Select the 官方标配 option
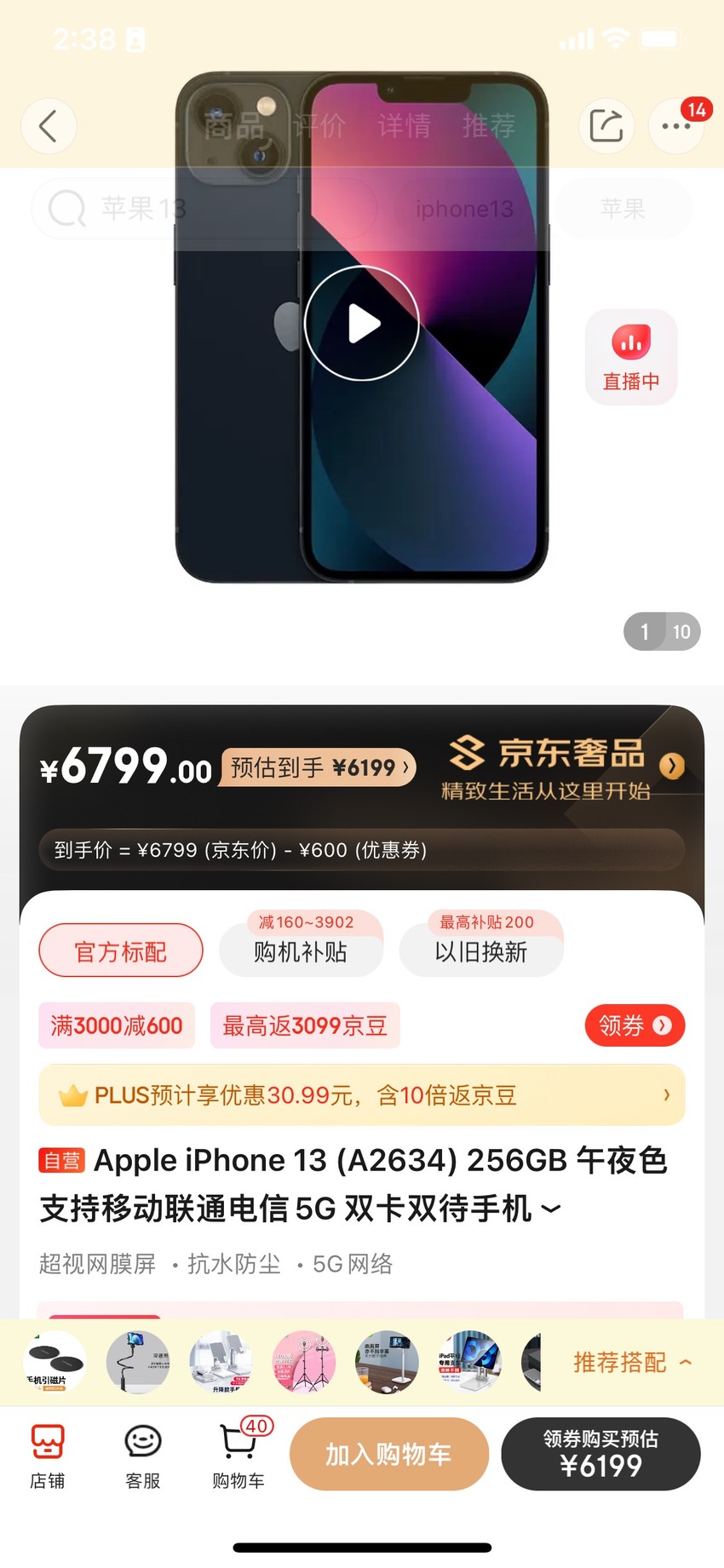Screen dimensions: 724x1568 pyautogui.click(x=121, y=951)
